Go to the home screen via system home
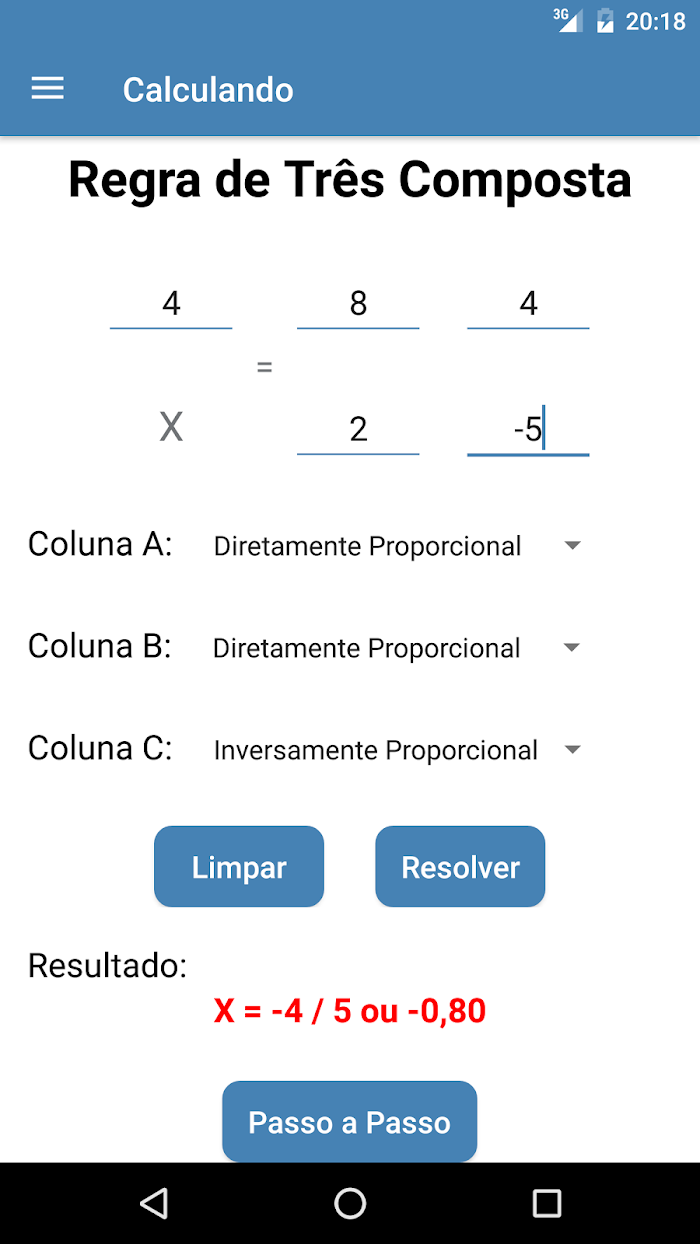Screen dimensions: 700x1244 [350, 1203]
